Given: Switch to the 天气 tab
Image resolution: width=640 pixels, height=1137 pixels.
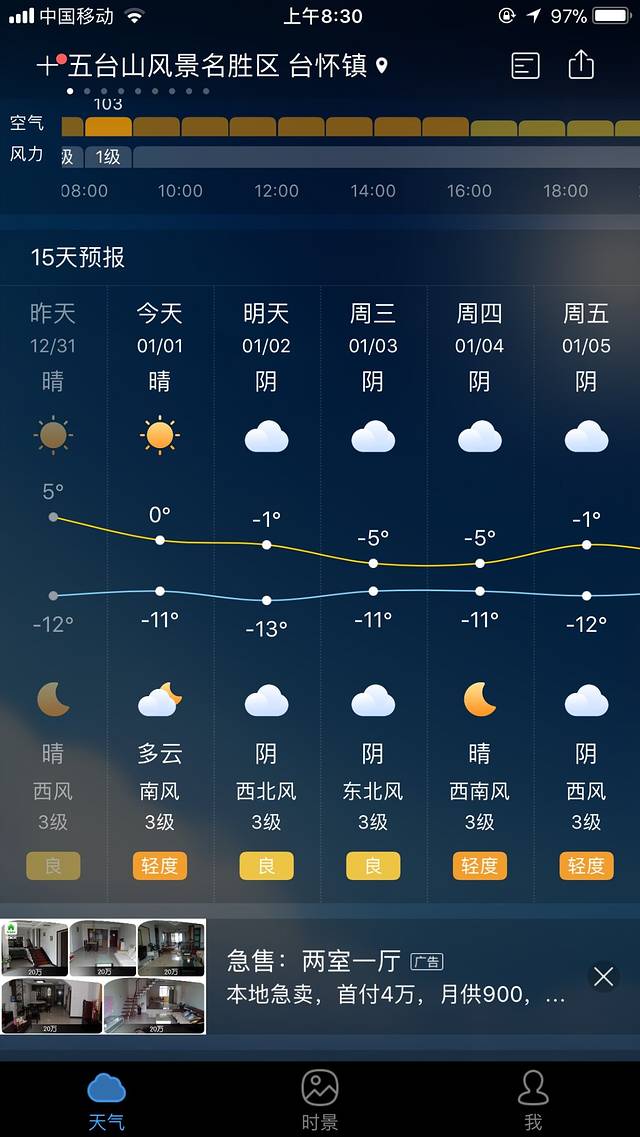Looking at the screenshot, I should 106,1100.
